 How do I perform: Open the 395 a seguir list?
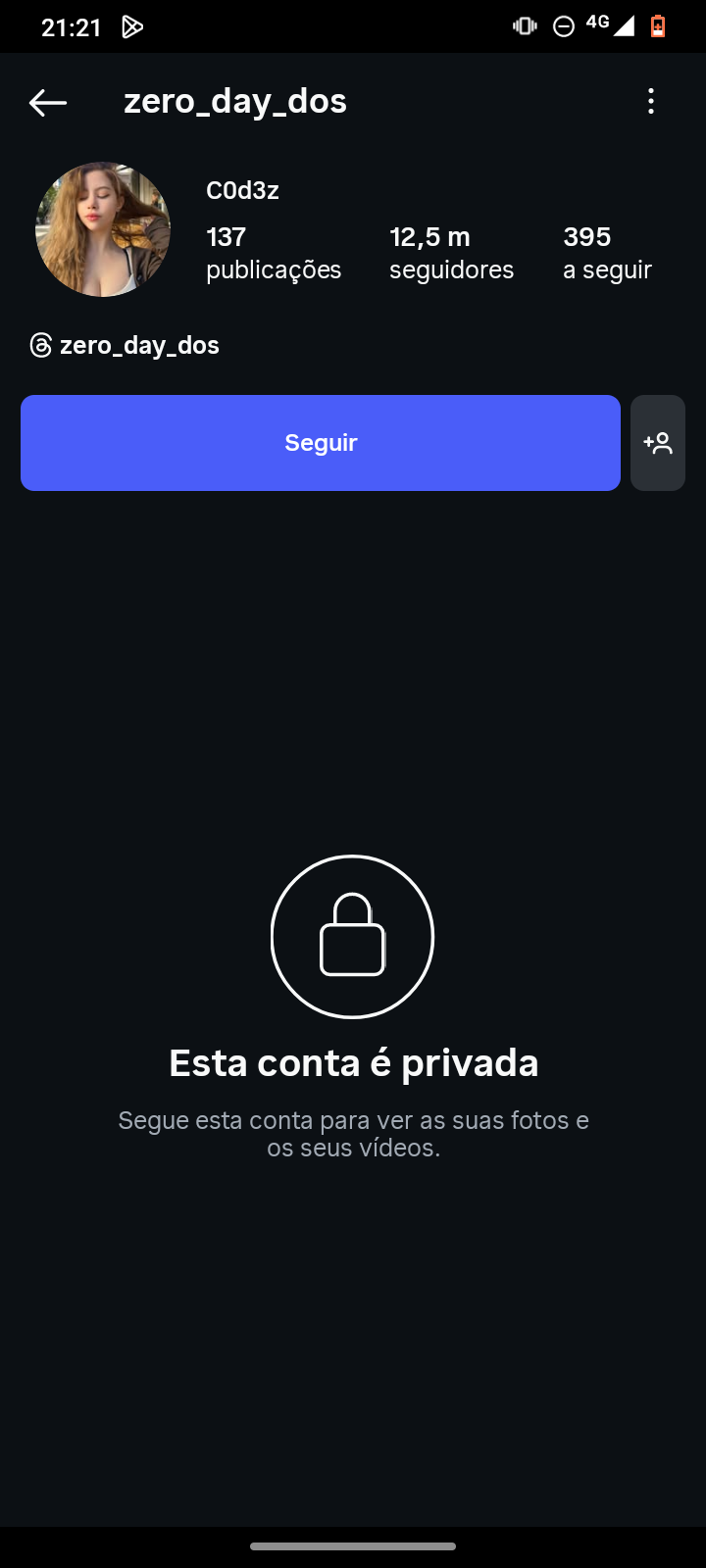click(607, 253)
